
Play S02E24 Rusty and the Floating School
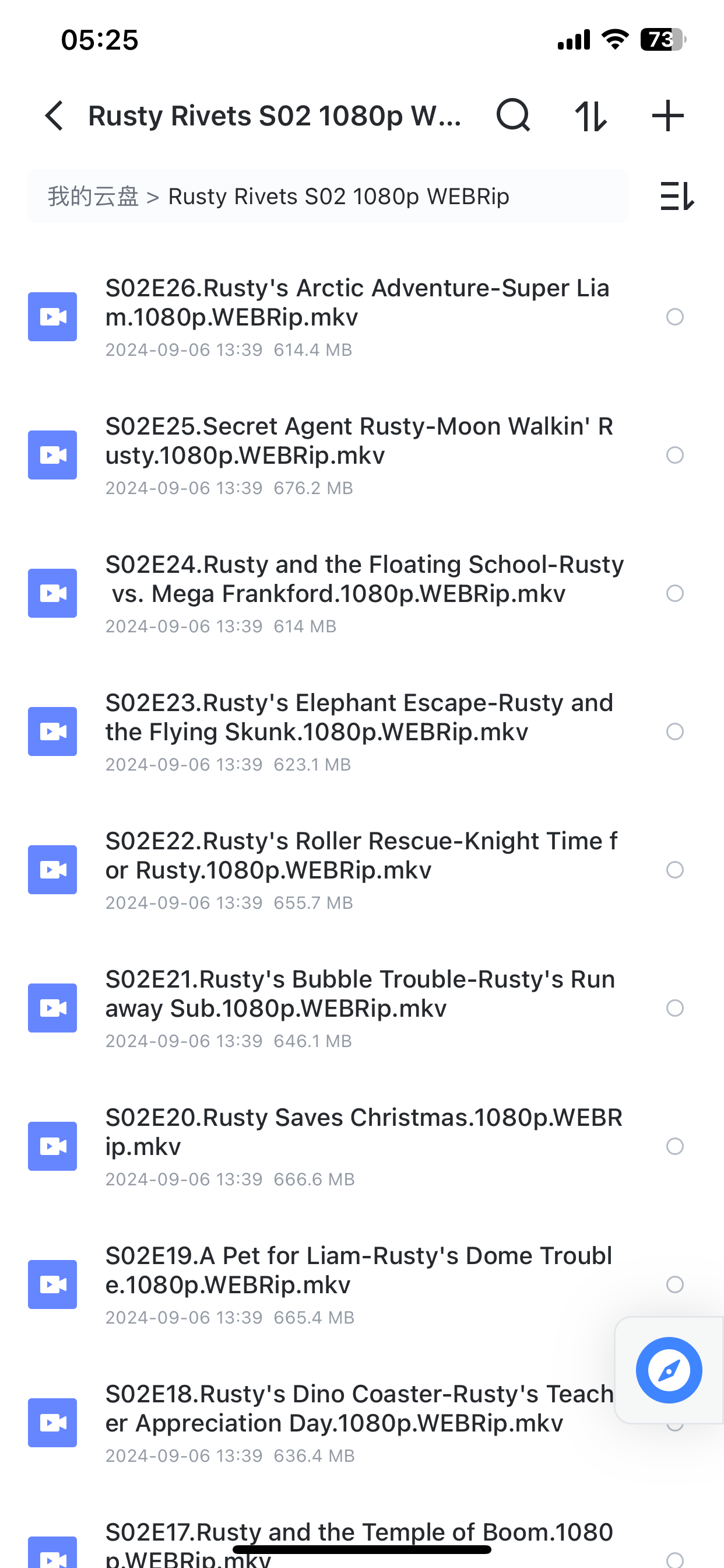[x=364, y=579]
